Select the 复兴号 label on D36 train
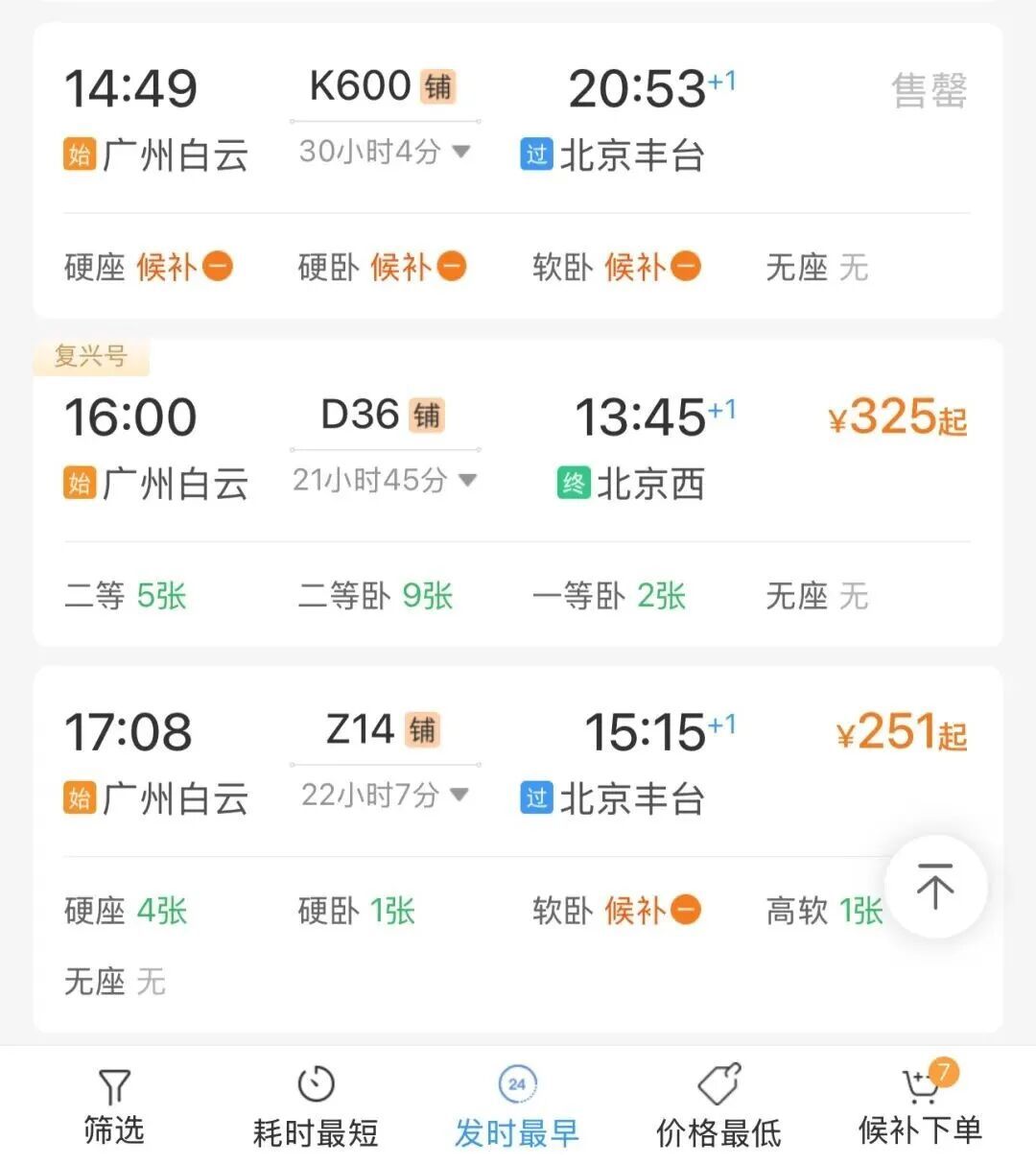1036x1165 pixels. 91,355
